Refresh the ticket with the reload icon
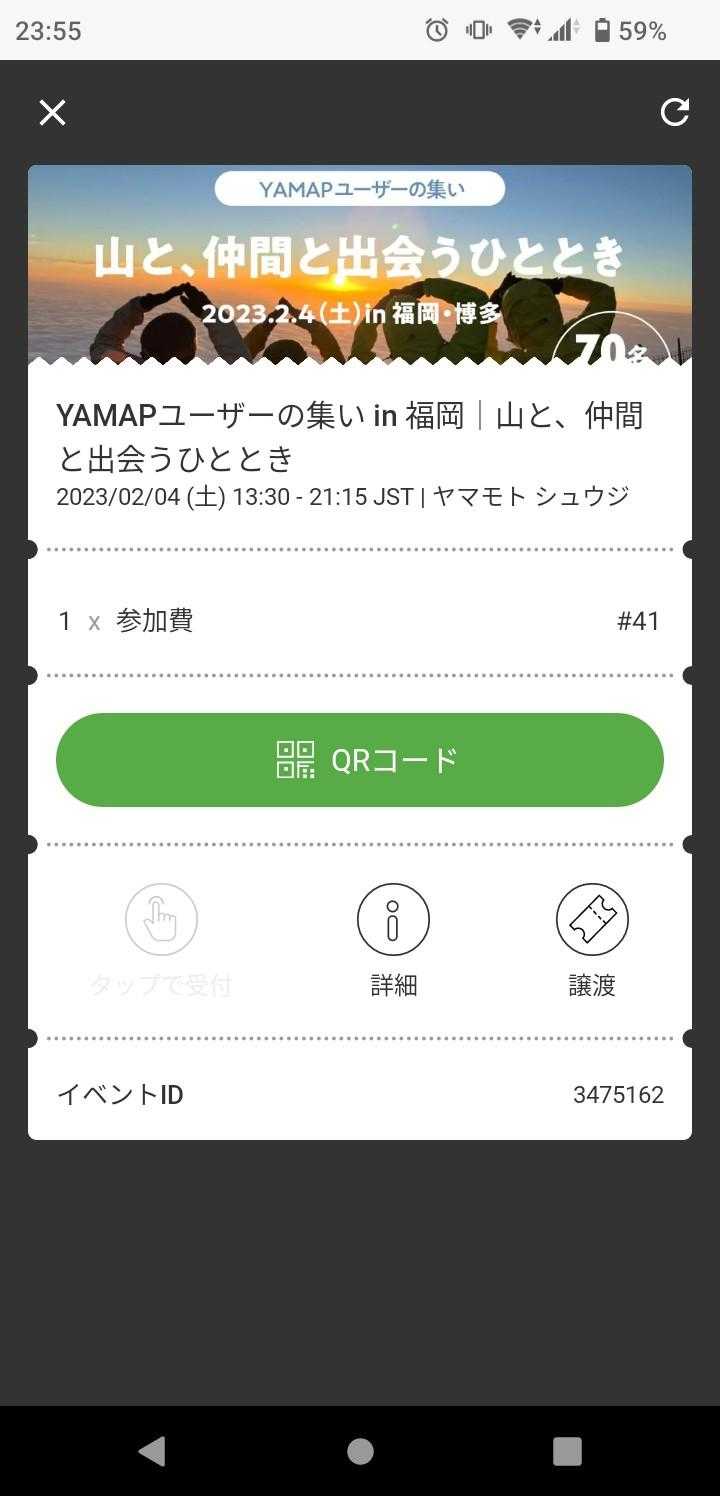Viewport: 720px width, 1496px height. tap(675, 112)
